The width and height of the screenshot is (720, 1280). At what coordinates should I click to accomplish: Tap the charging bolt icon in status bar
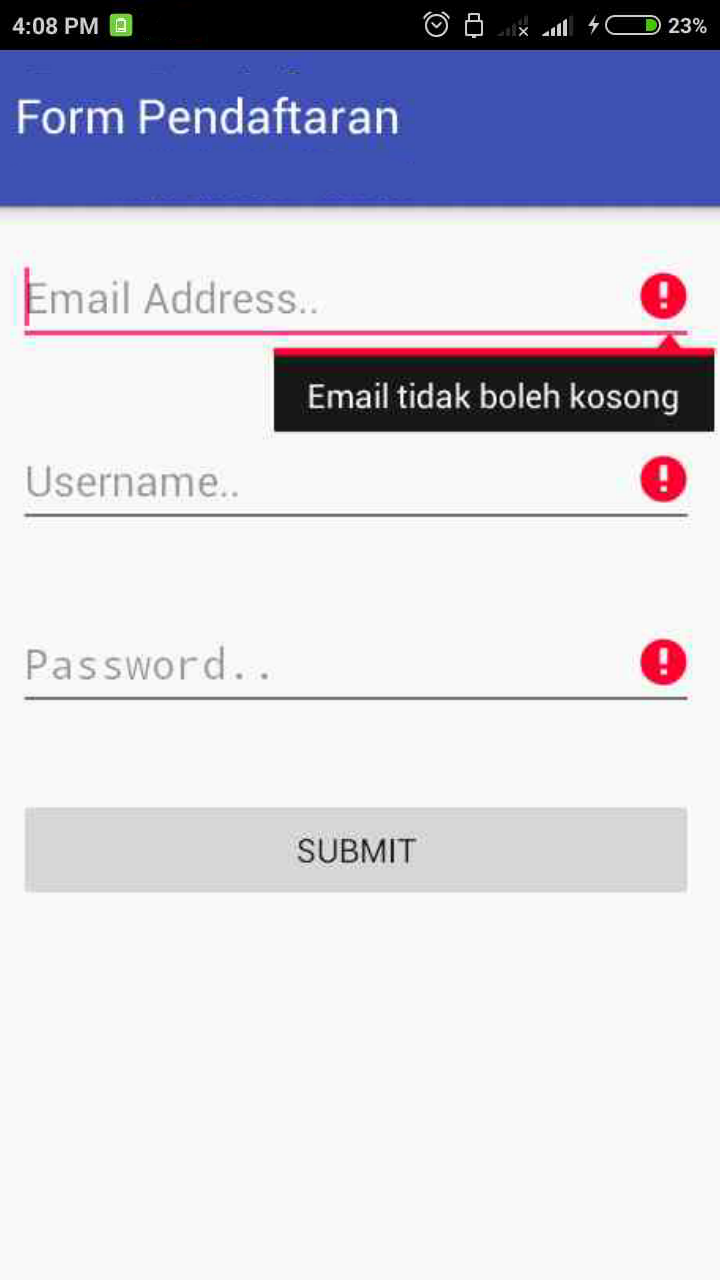point(592,25)
